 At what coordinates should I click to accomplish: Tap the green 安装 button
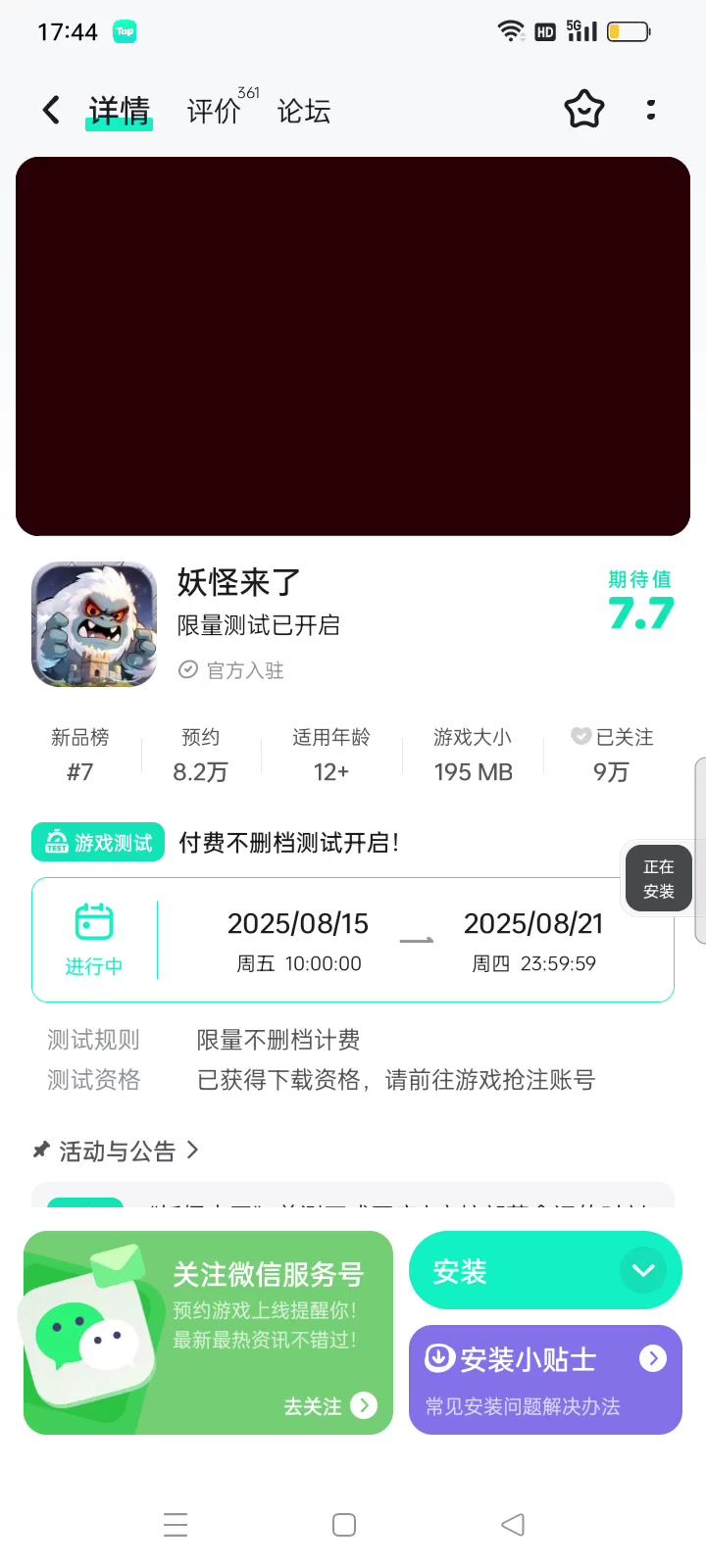click(510, 1271)
